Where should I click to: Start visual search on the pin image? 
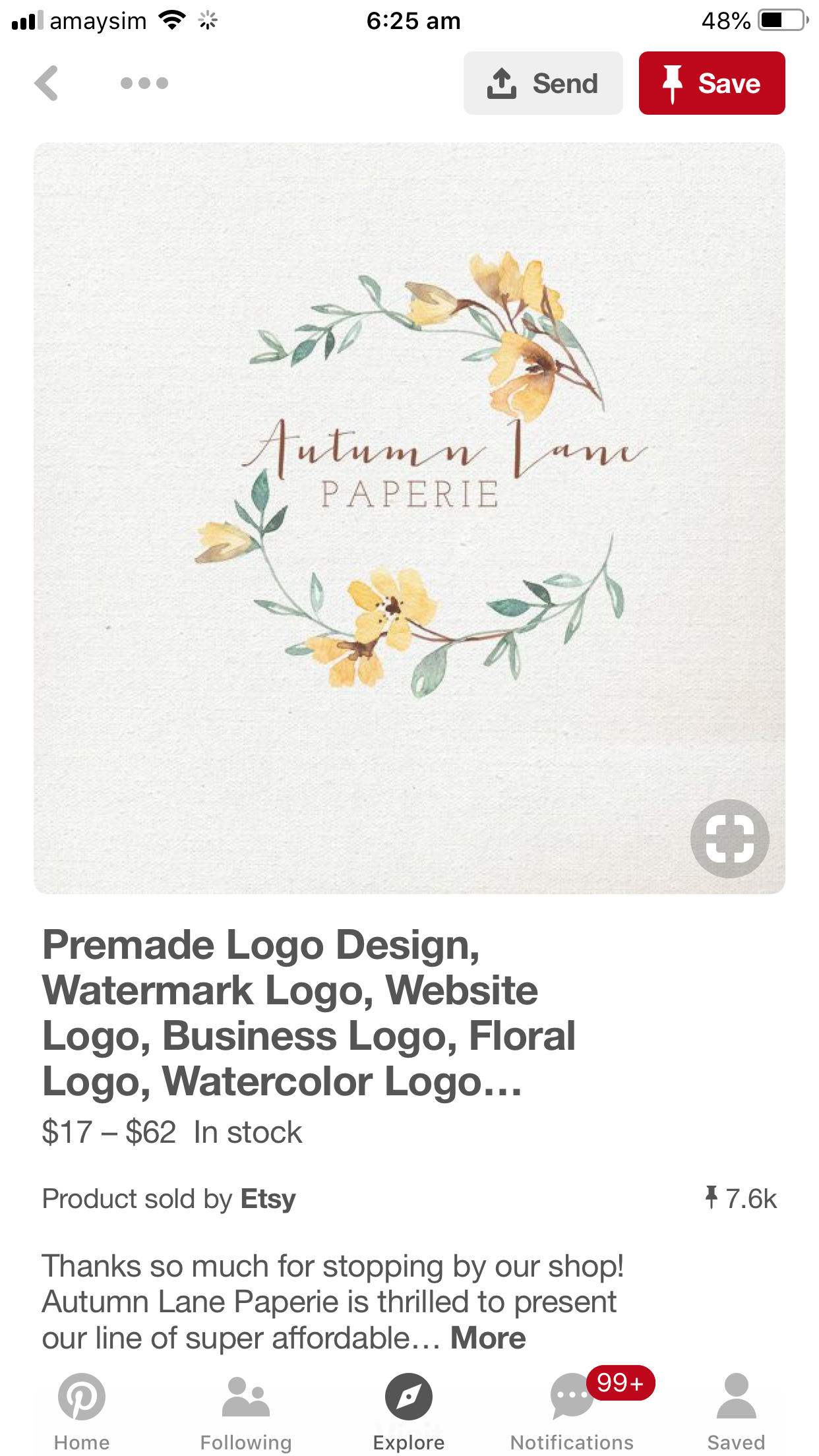click(x=729, y=838)
